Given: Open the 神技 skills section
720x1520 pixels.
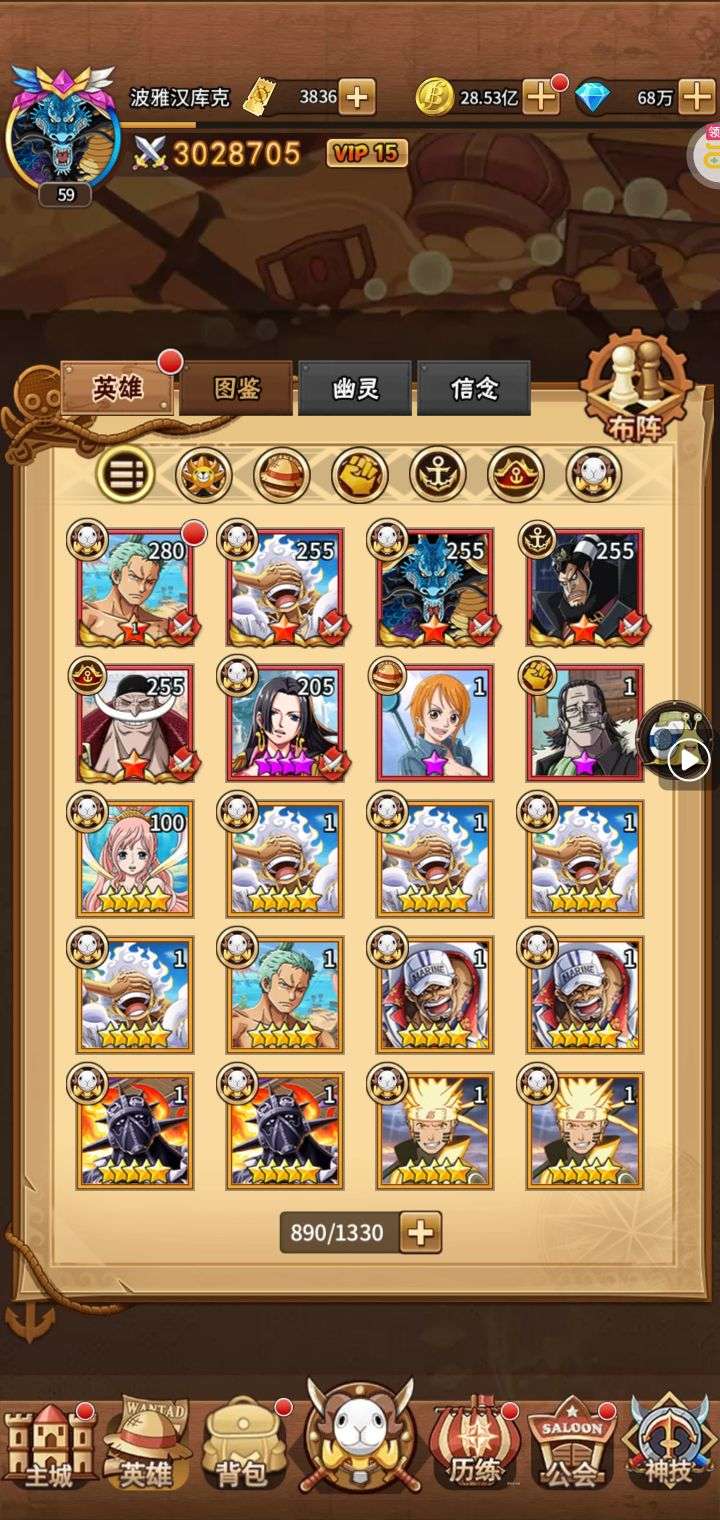Looking at the screenshot, I should pos(670,1445).
